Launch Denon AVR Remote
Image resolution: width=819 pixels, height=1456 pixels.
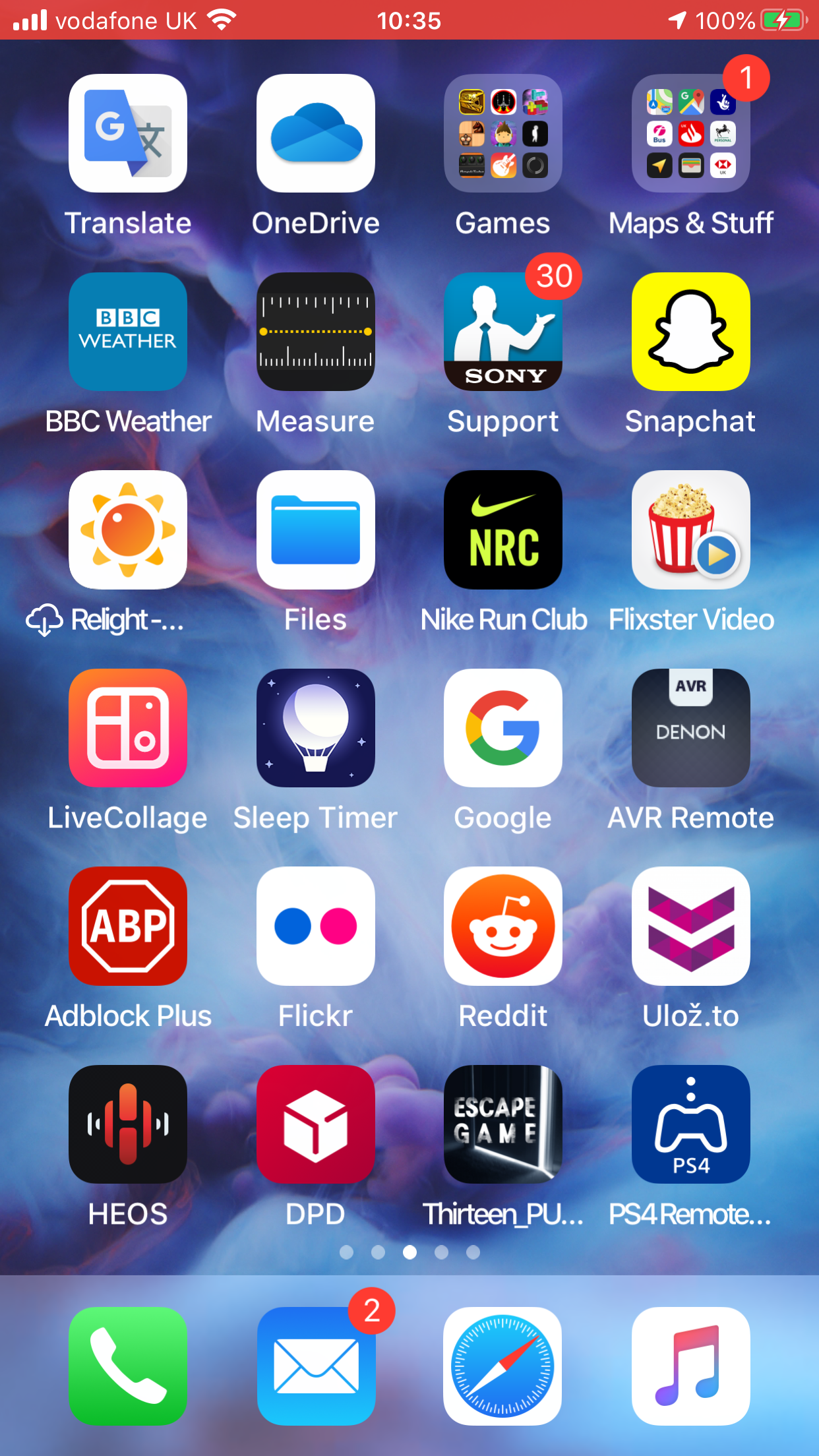pyautogui.click(x=690, y=728)
